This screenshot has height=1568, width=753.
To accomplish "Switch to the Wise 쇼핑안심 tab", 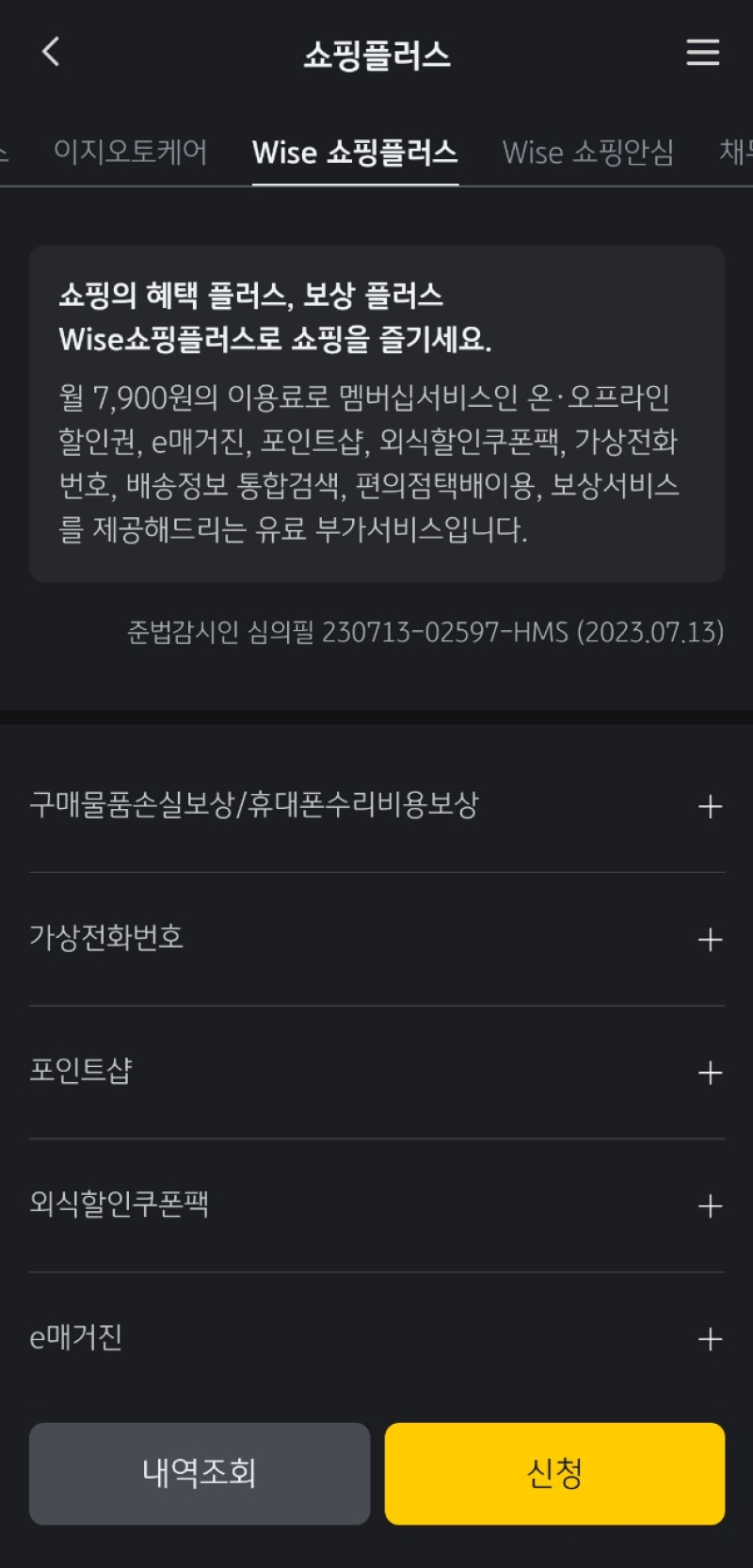I will [x=588, y=152].
